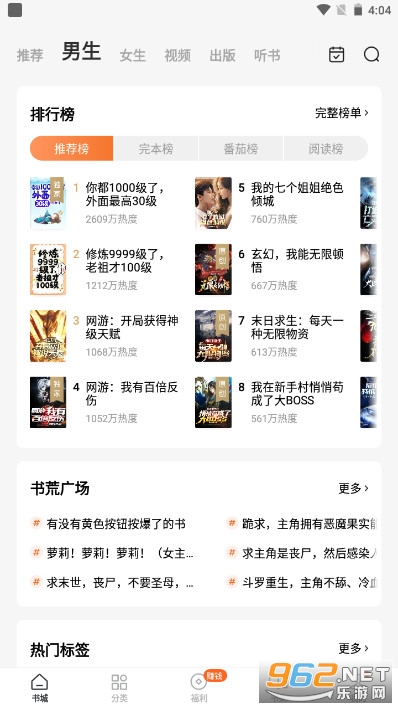
Task: Go to the 出版 tab
Action: click(x=222, y=56)
